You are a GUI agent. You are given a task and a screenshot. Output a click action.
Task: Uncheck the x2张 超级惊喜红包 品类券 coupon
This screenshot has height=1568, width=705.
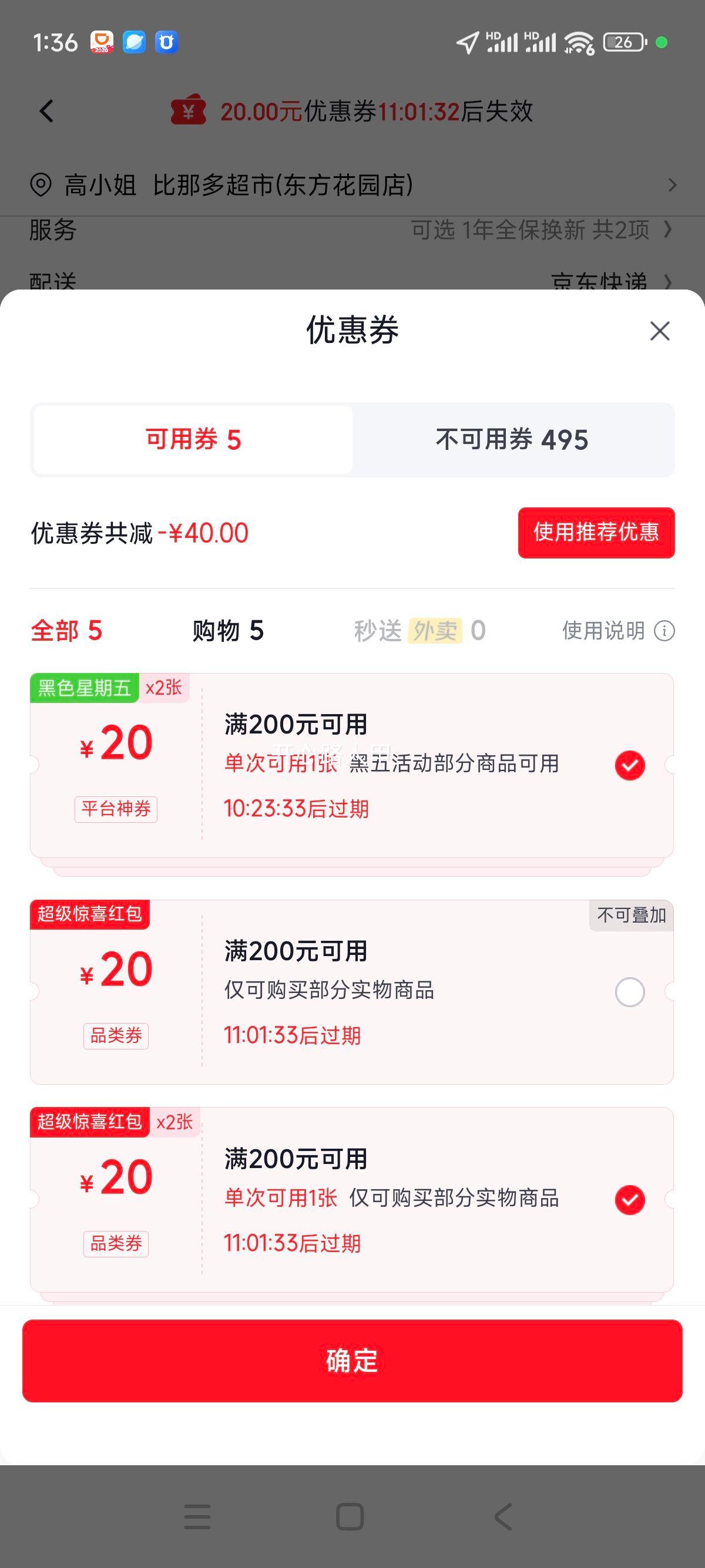(630, 1200)
